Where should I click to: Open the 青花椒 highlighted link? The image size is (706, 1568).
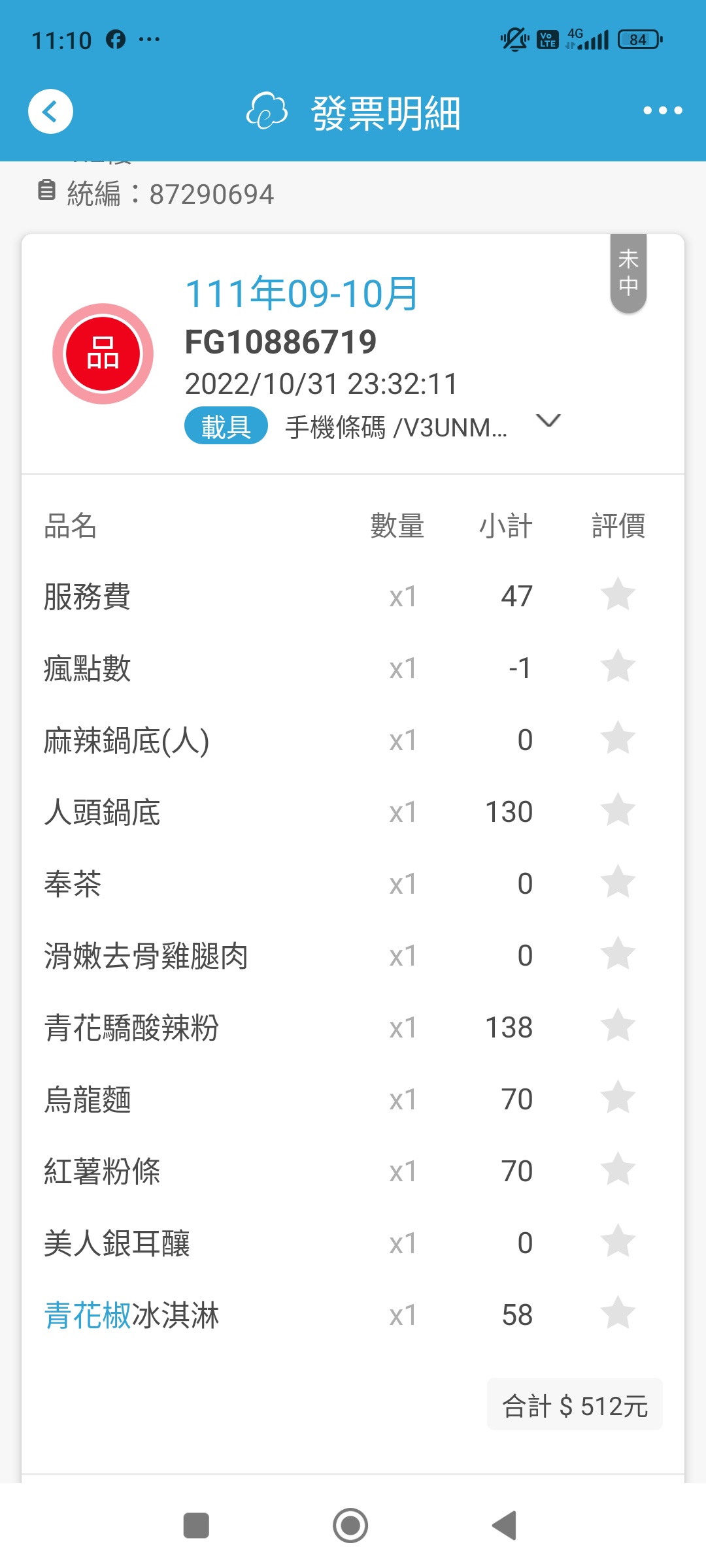click(88, 1315)
